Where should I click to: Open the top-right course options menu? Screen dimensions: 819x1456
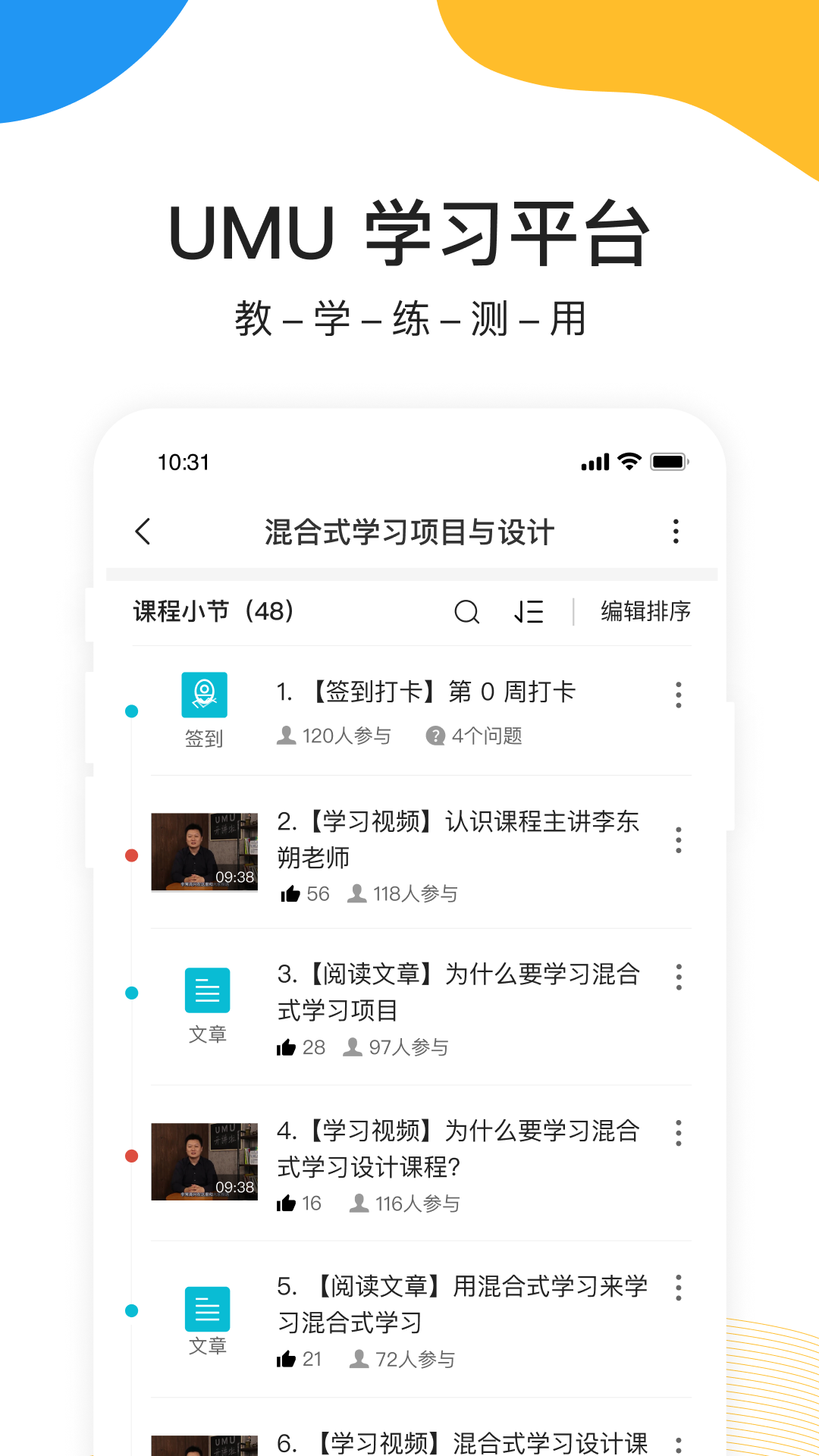(x=674, y=532)
